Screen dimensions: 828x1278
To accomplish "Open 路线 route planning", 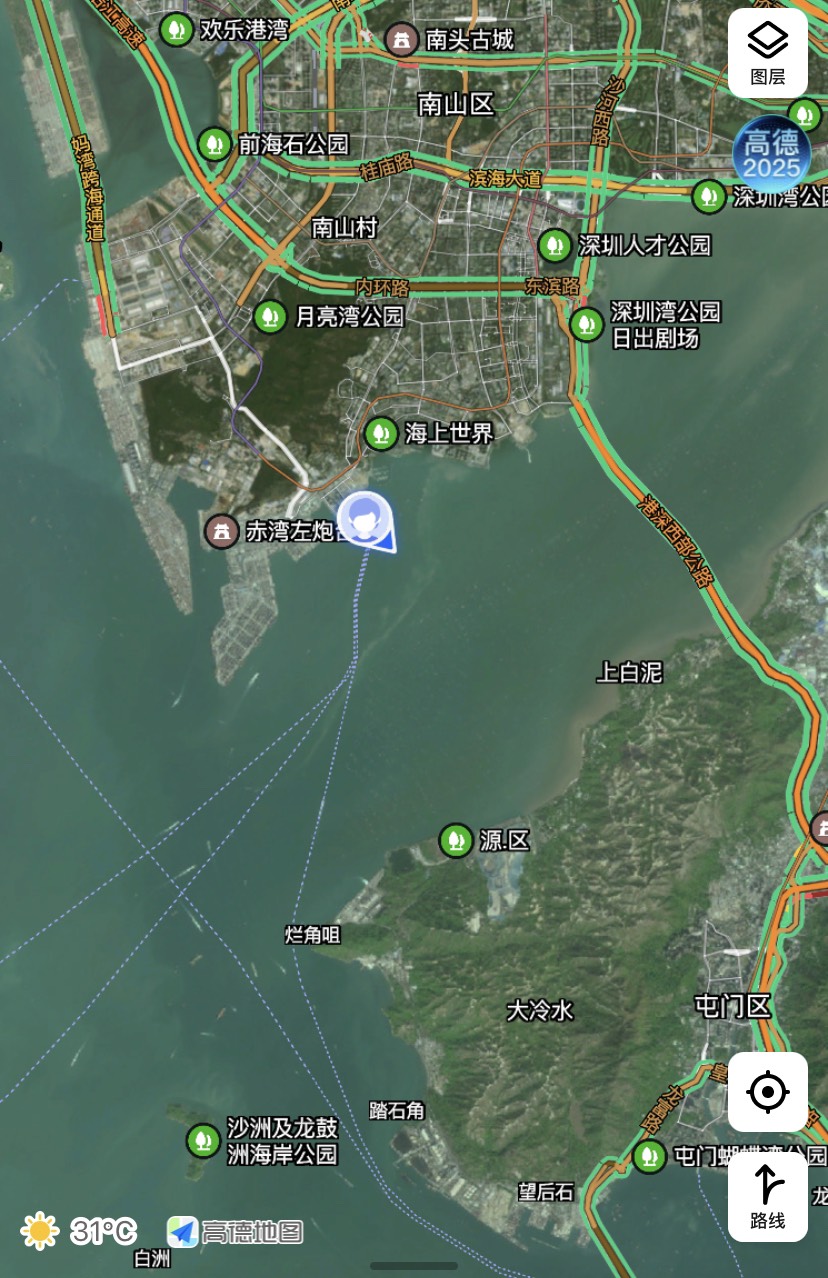I will coord(767,1197).
